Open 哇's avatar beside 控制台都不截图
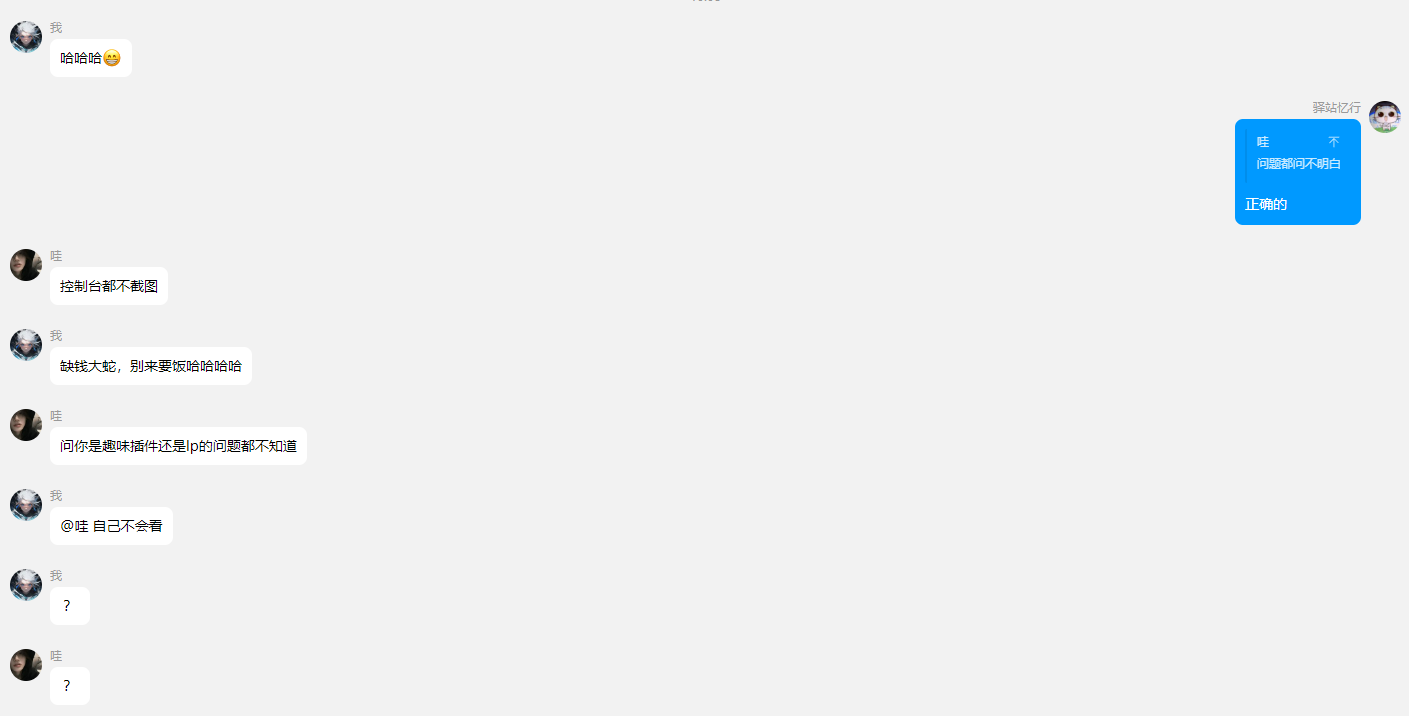 [x=26, y=265]
